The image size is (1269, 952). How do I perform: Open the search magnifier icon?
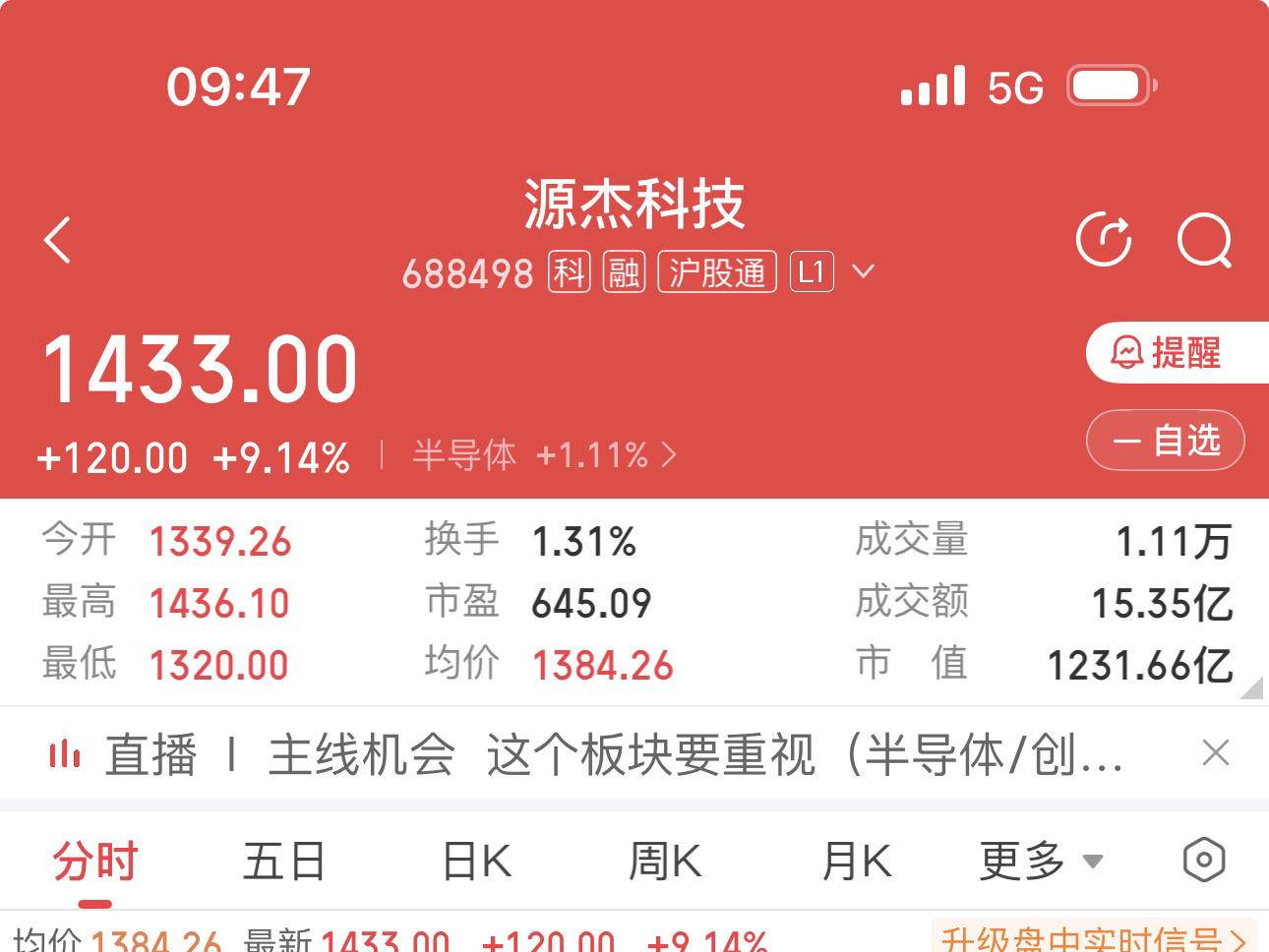(1205, 239)
